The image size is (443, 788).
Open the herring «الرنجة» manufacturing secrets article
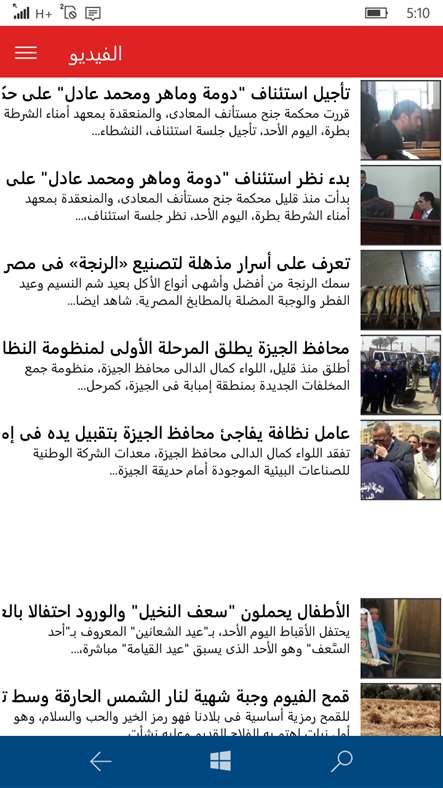point(222,290)
